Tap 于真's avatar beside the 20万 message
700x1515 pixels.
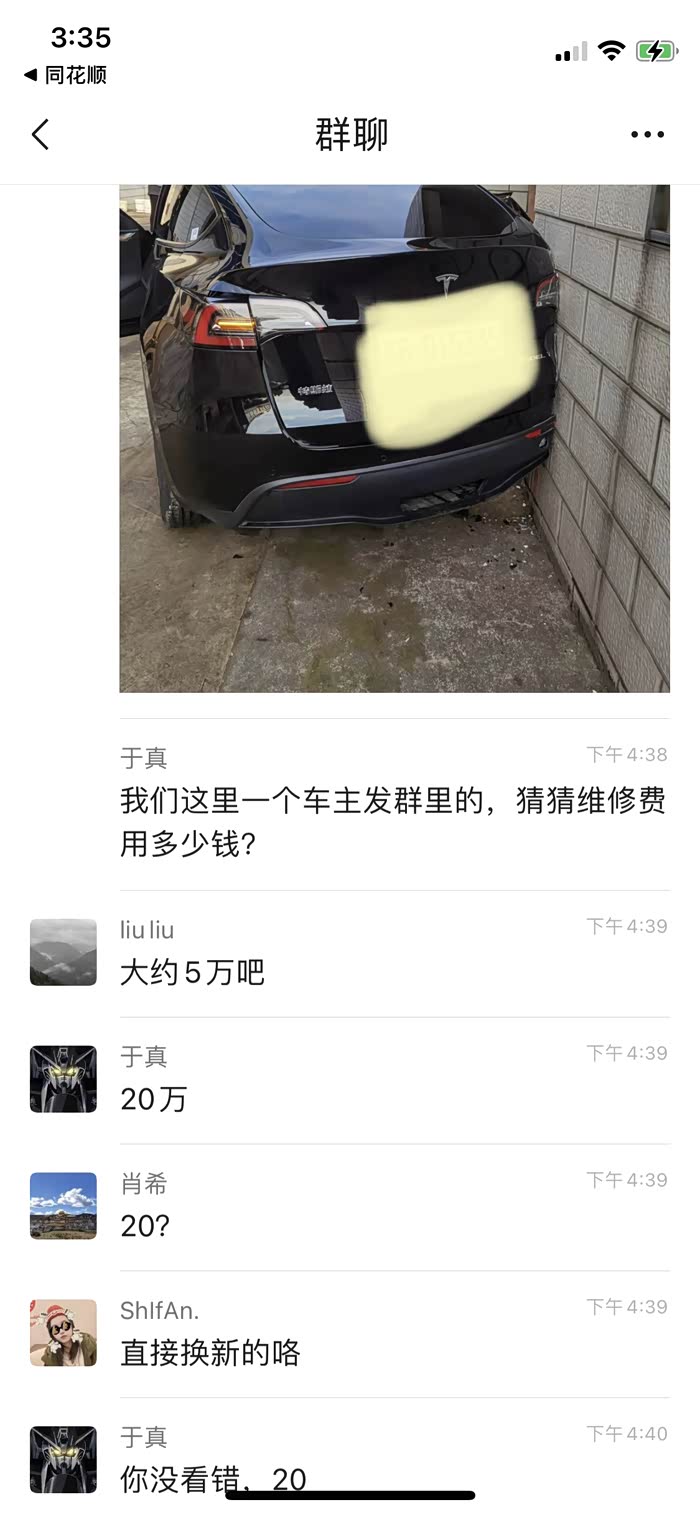tap(63, 1079)
